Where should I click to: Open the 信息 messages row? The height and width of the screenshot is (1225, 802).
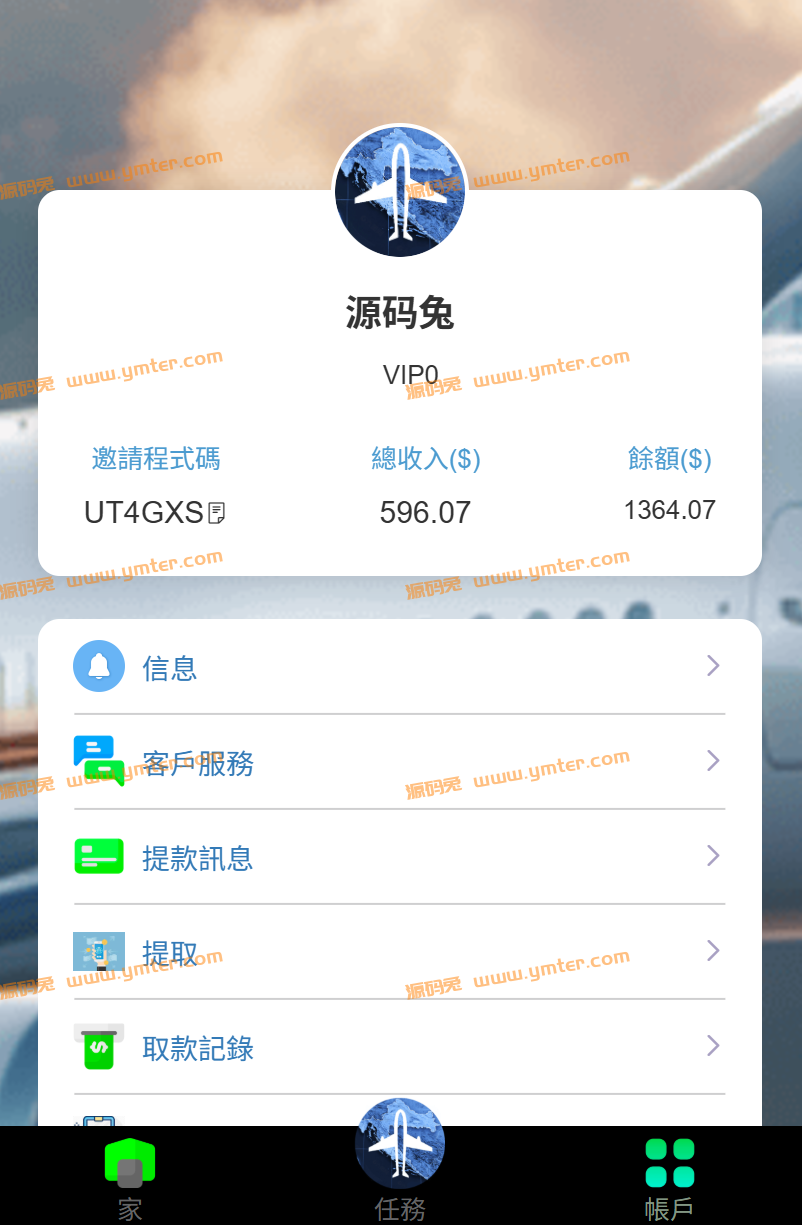pyautogui.click(x=398, y=667)
